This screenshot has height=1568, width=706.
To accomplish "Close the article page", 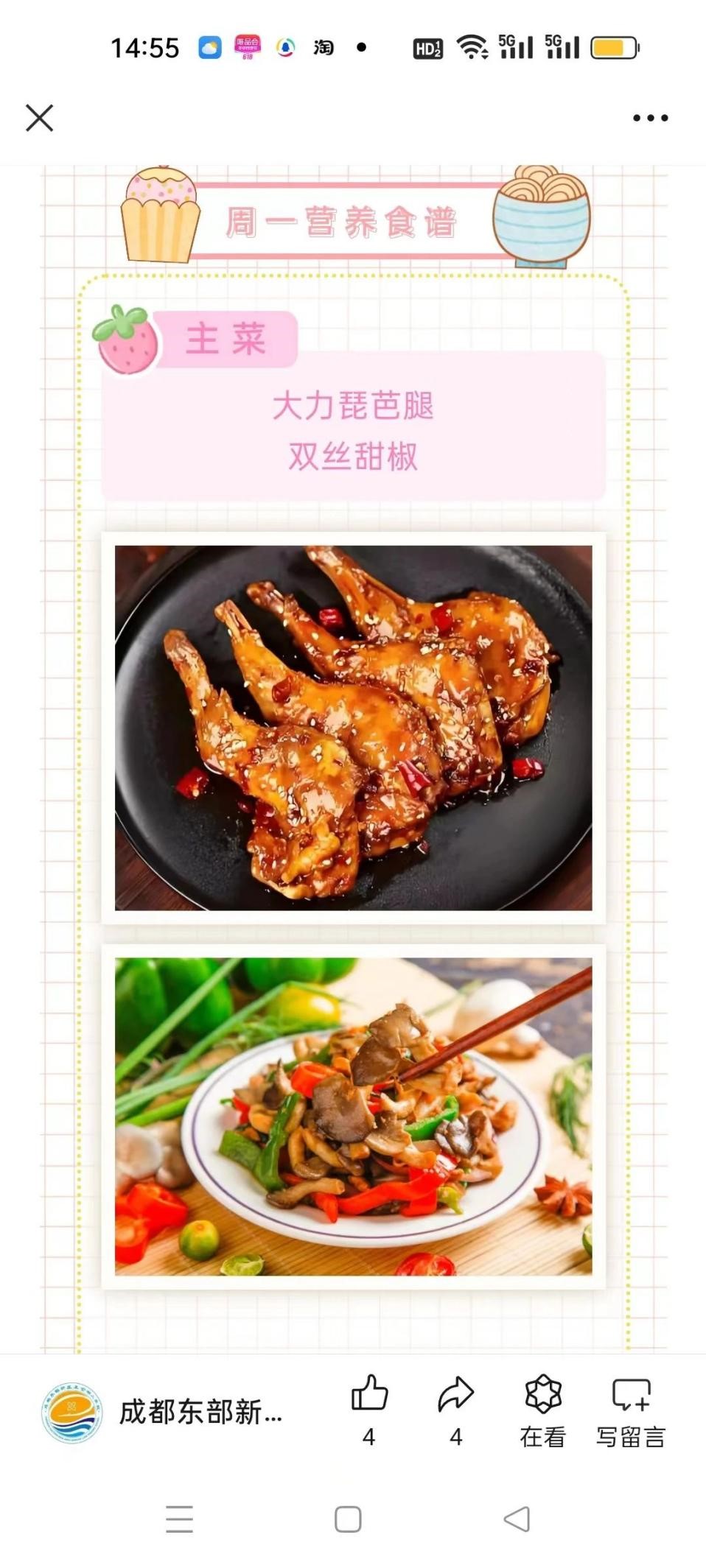I will pos(39,118).
